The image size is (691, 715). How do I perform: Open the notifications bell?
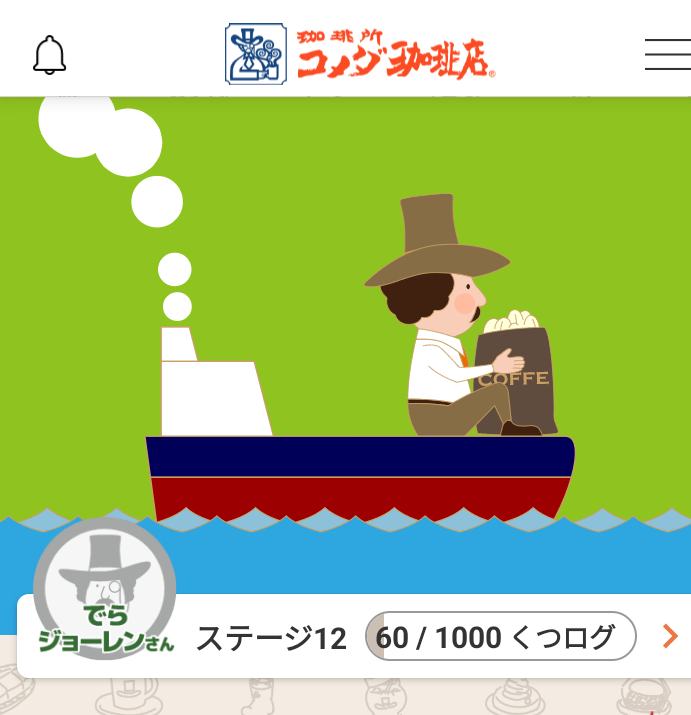pyautogui.click(x=49, y=55)
